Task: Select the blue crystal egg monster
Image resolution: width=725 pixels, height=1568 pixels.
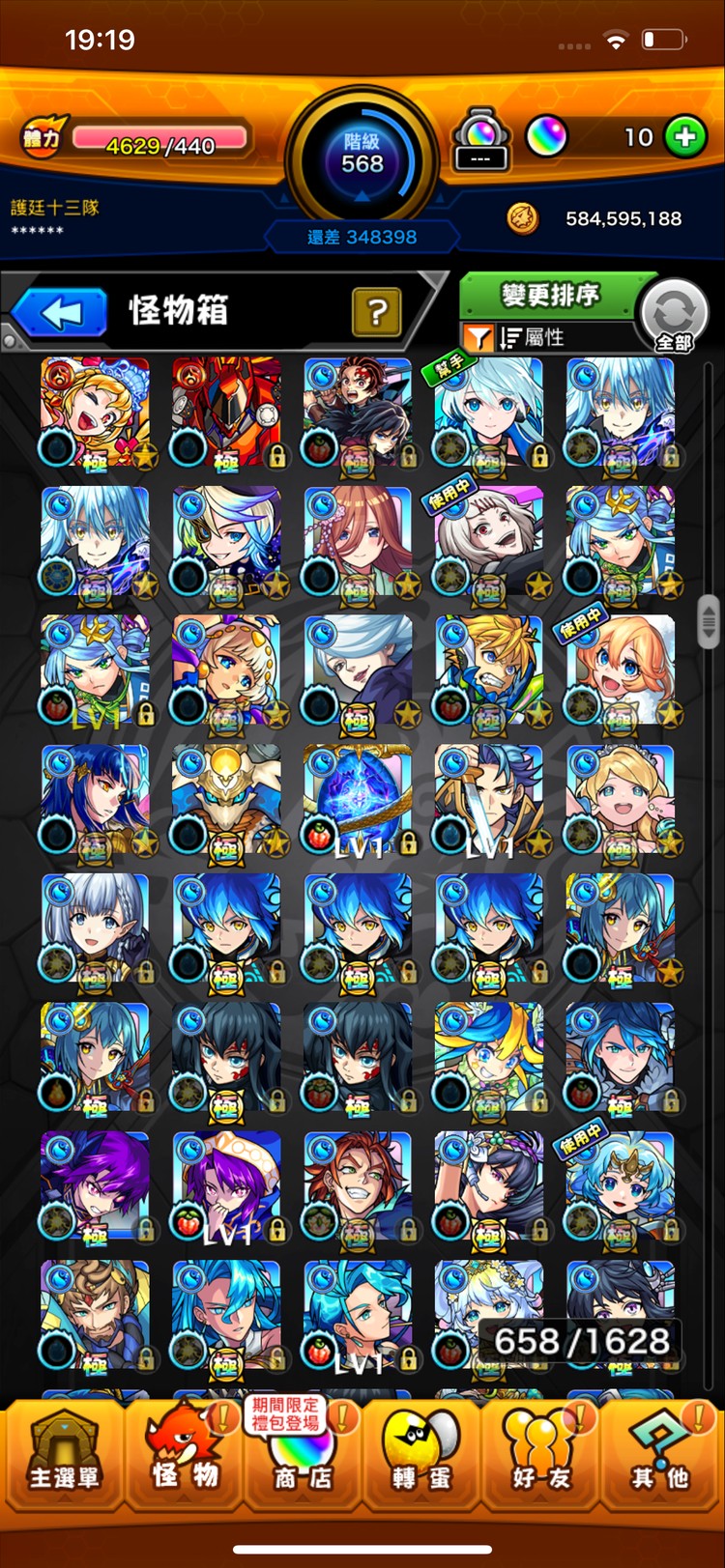Action: 358,800
